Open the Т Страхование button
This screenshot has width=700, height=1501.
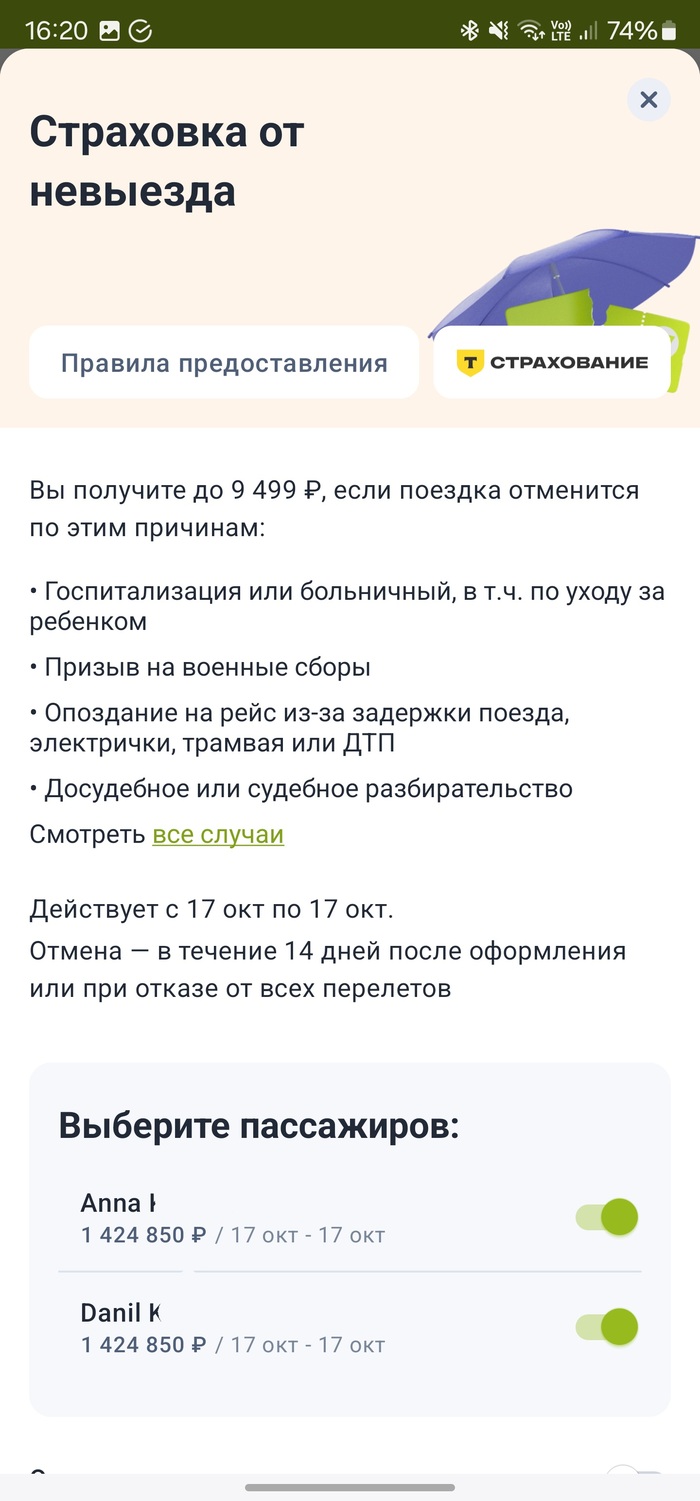click(552, 362)
